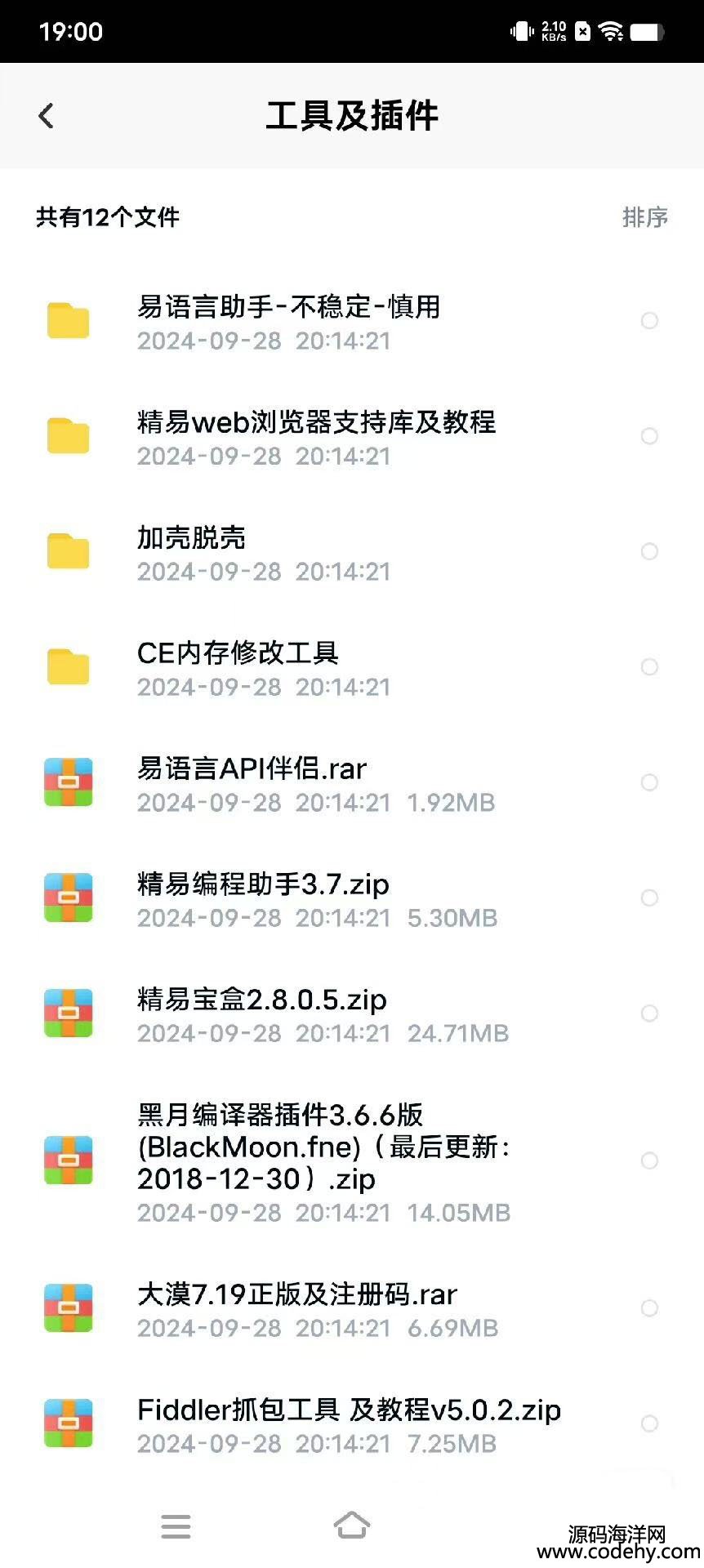Open file 精易宝盒2.8.0.5.zip
704x1568 pixels.
point(352,1013)
